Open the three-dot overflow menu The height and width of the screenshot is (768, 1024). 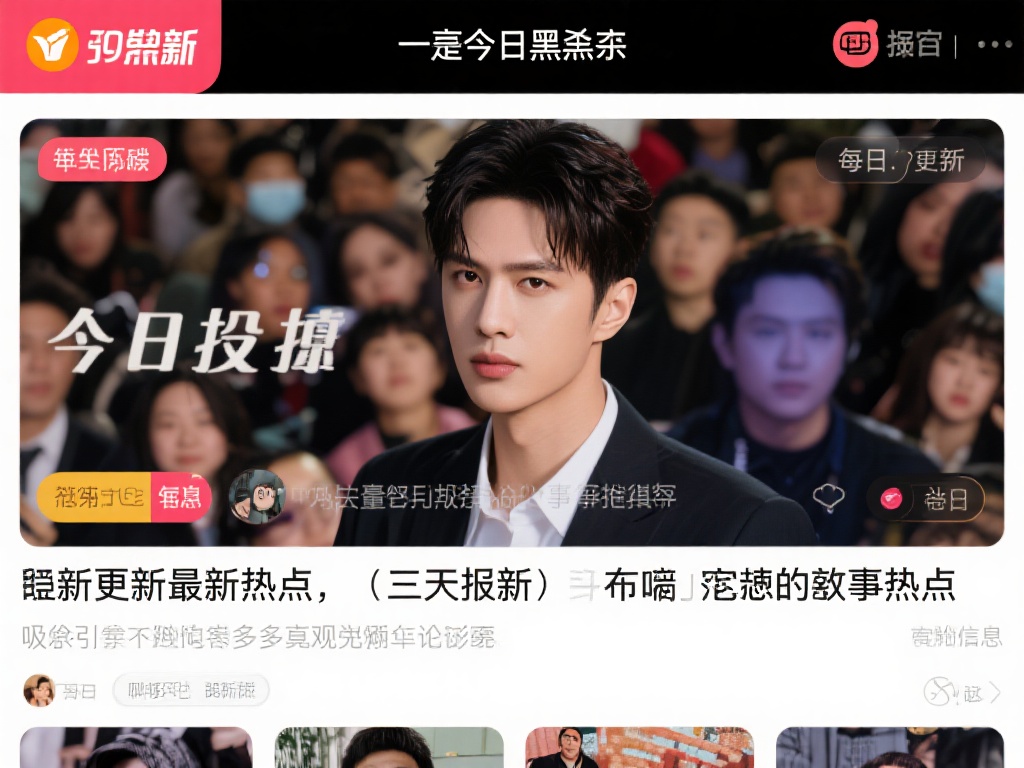pyautogui.click(x=994, y=45)
